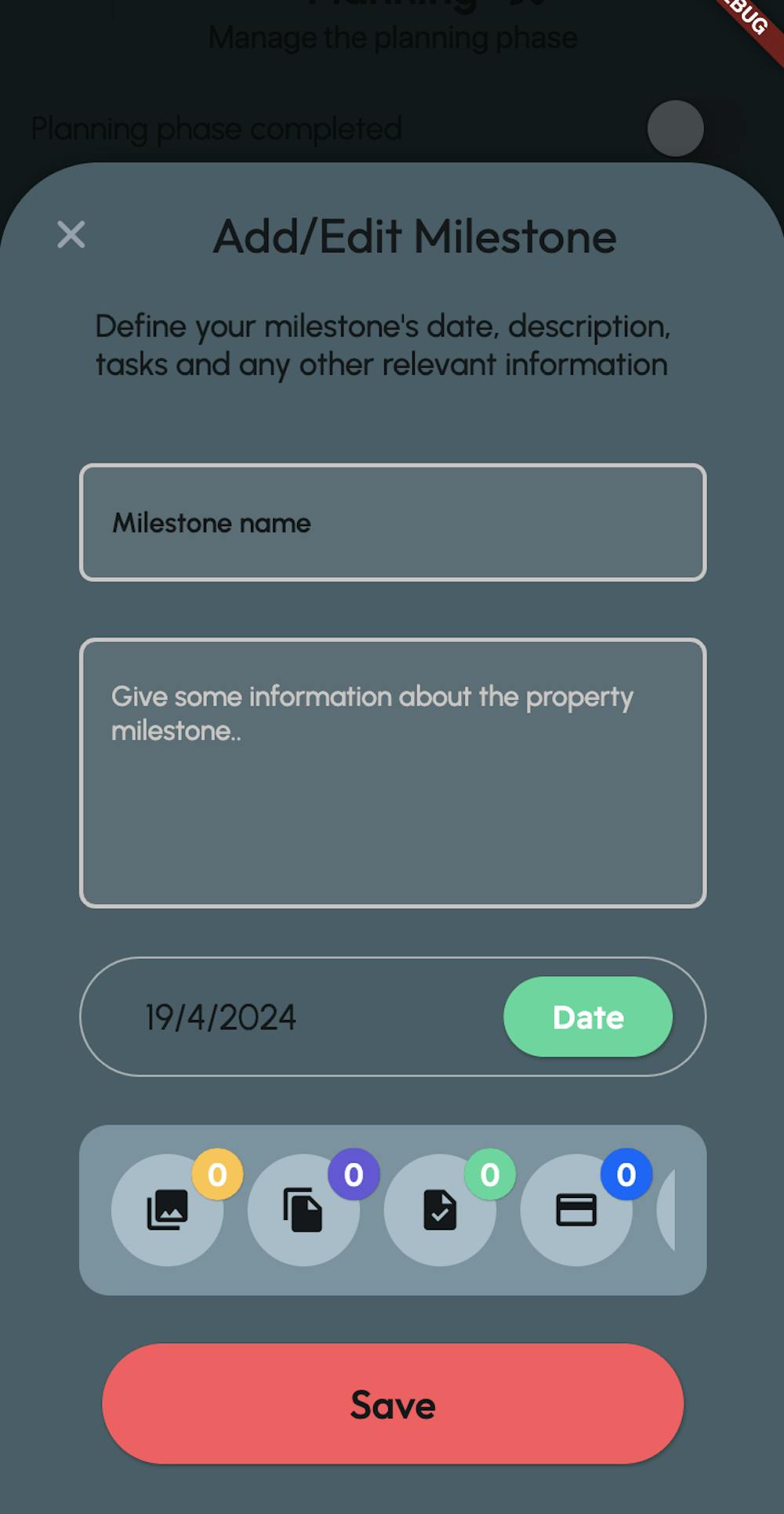The width and height of the screenshot is (784, 1514).
Task: Open the Date picker button
Action: 587,1017
